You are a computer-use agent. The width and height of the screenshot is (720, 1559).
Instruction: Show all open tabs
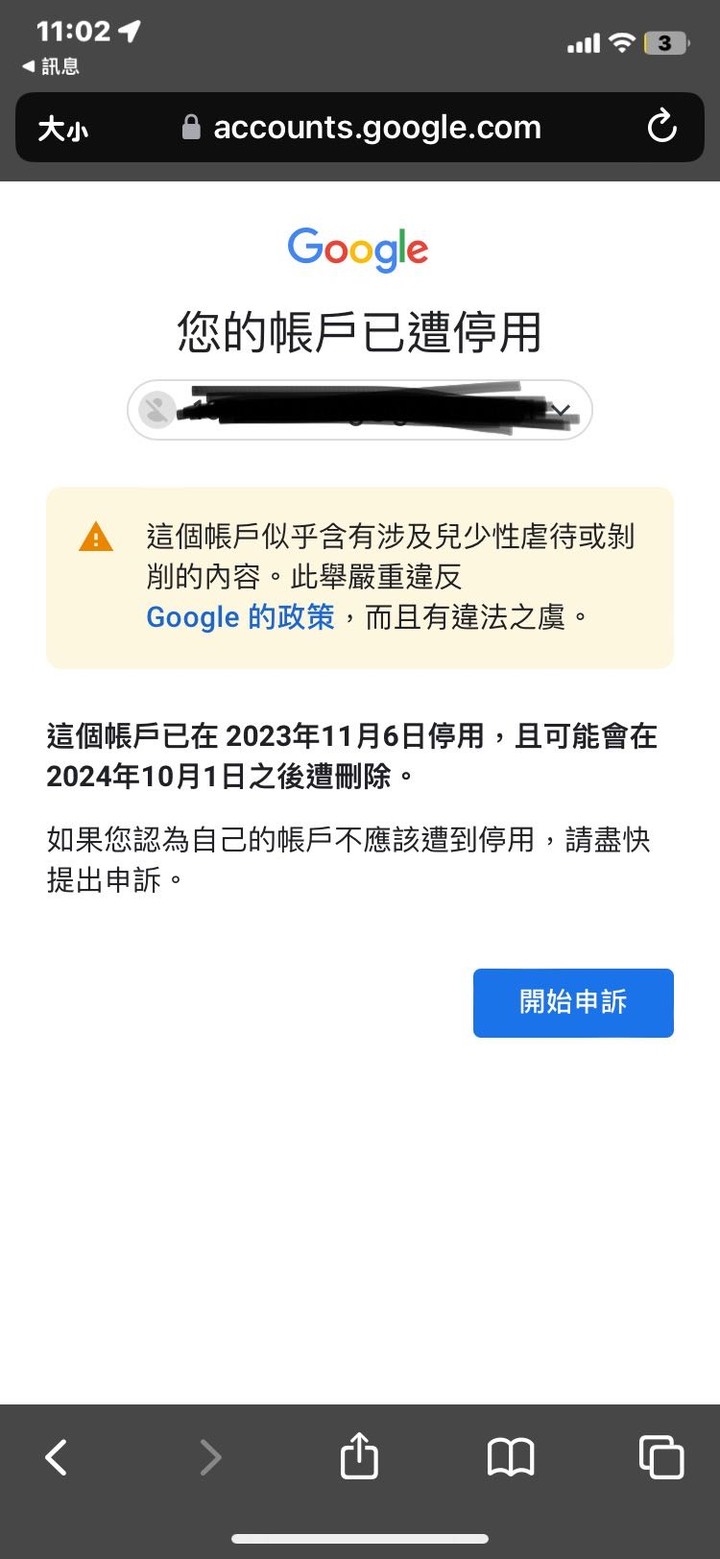click(661, 1457)
